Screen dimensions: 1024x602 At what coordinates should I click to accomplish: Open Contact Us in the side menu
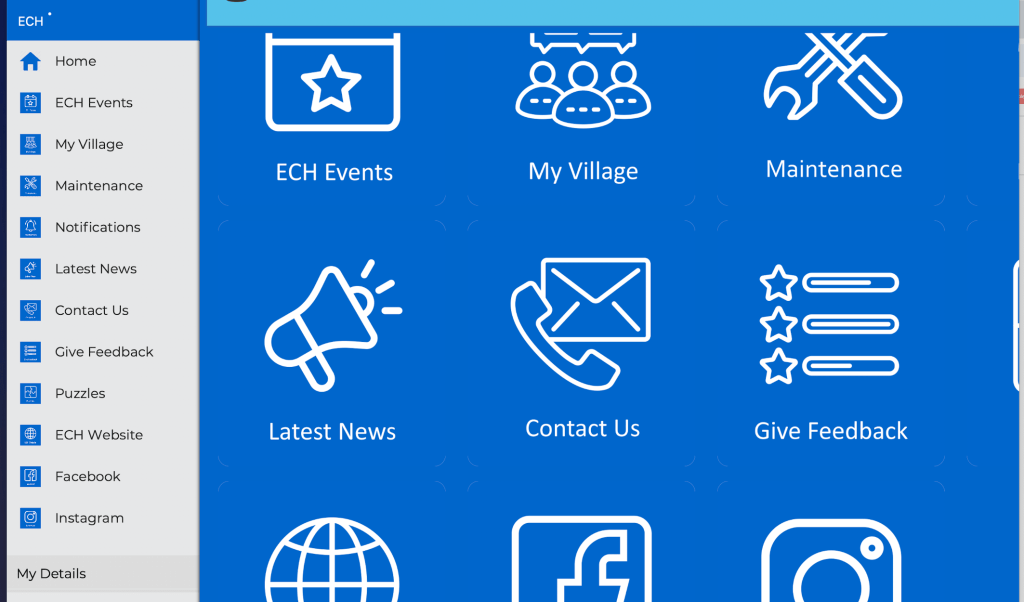(x=91, y=310)
